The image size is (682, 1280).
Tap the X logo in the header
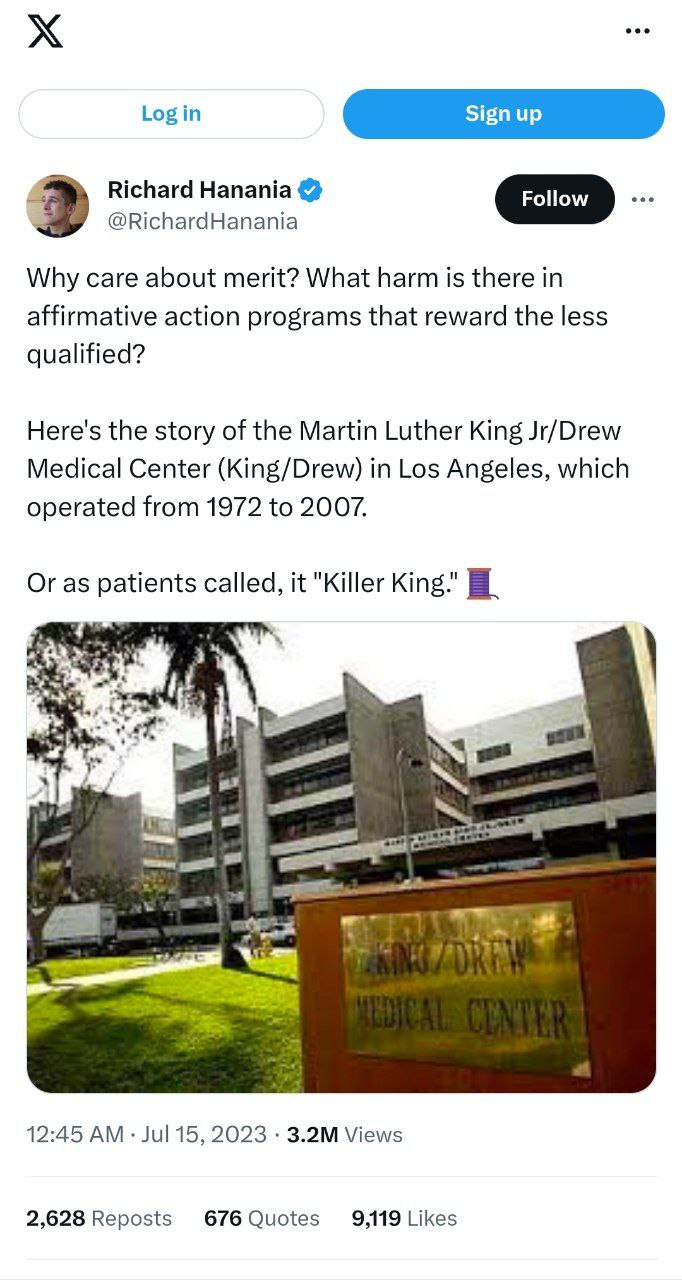pos(44,31)
